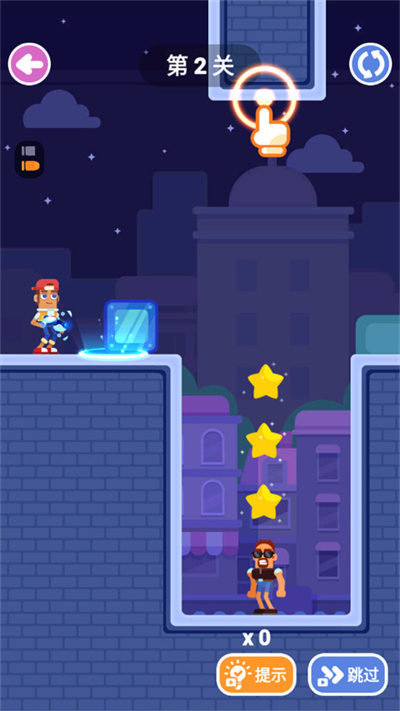Skip this level with the 跳过 button

(x=348, y=674)
